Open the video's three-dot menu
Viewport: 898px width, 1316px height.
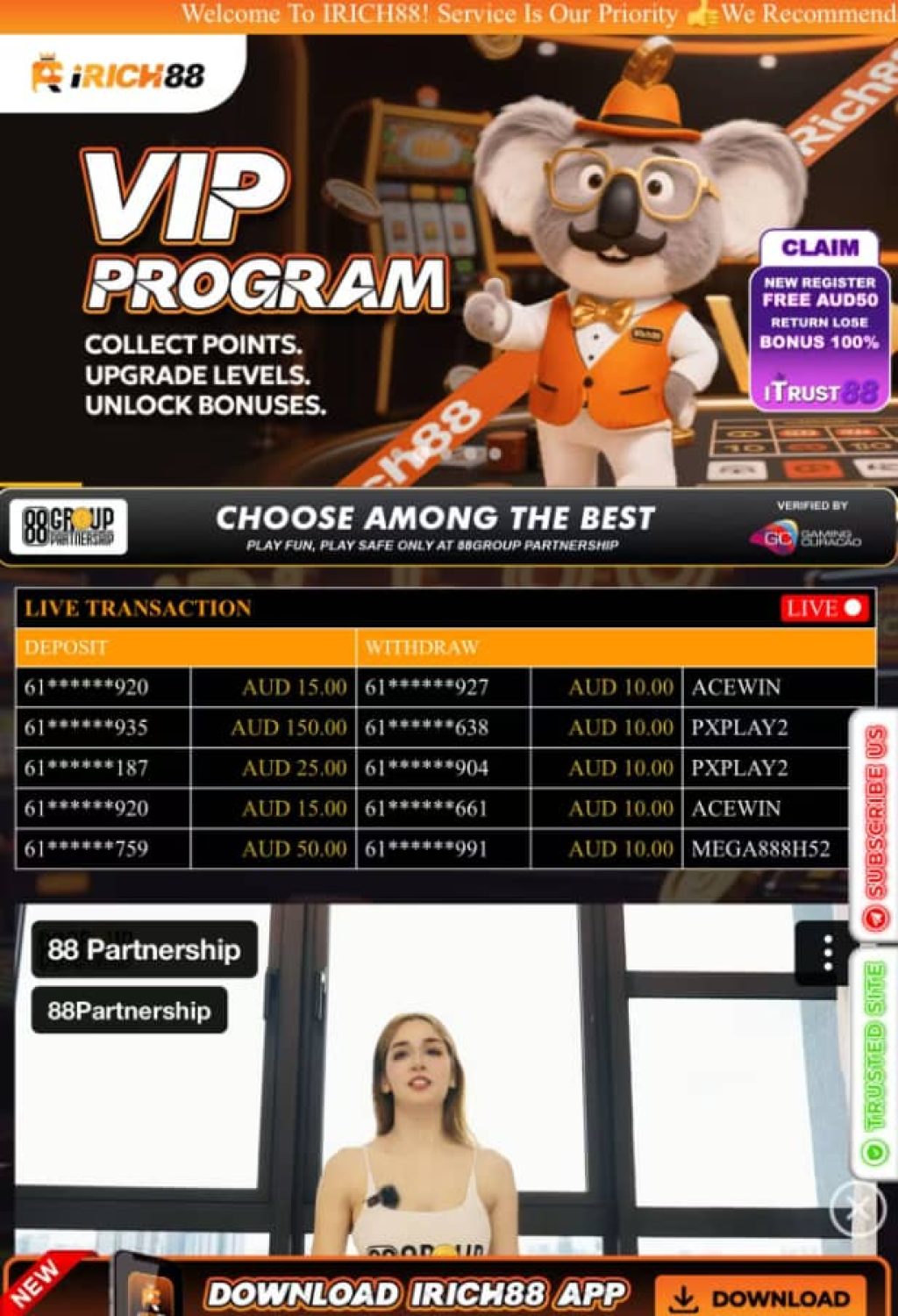[x=827, y=953]
